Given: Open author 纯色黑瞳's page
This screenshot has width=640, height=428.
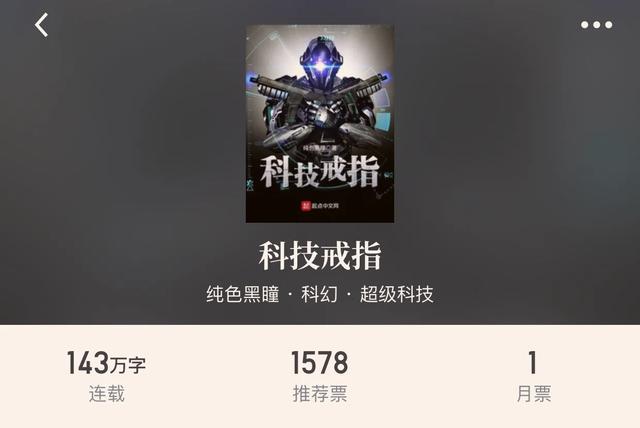Looking at the screenshot, I should click(x=241, y=295).
